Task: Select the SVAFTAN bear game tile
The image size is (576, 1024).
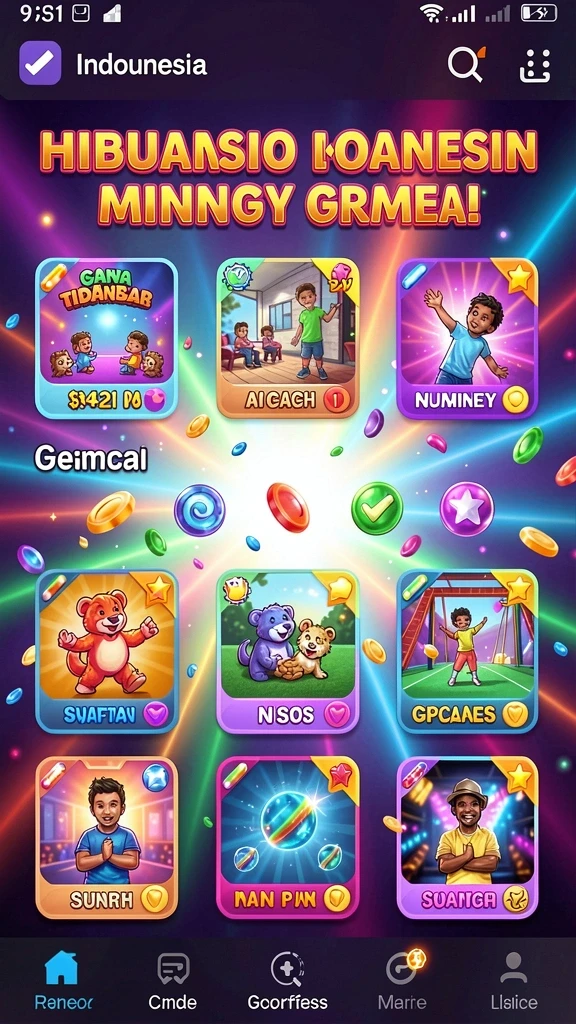Action: (x=106, y=650)
